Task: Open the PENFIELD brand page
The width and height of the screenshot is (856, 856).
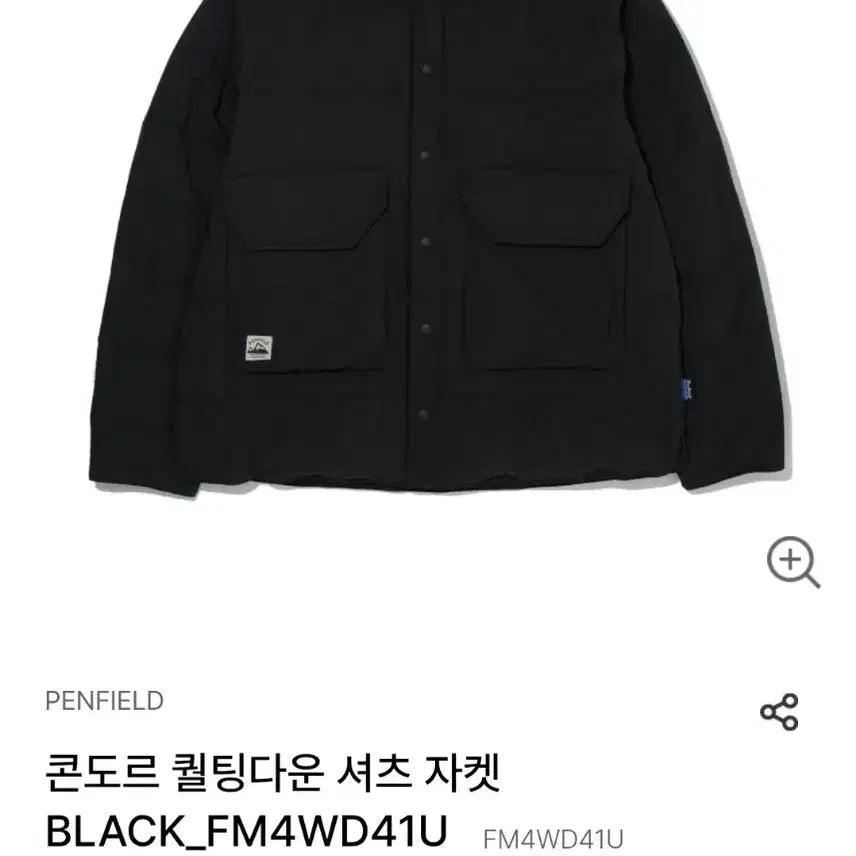Action: click(x=104, y=701)
